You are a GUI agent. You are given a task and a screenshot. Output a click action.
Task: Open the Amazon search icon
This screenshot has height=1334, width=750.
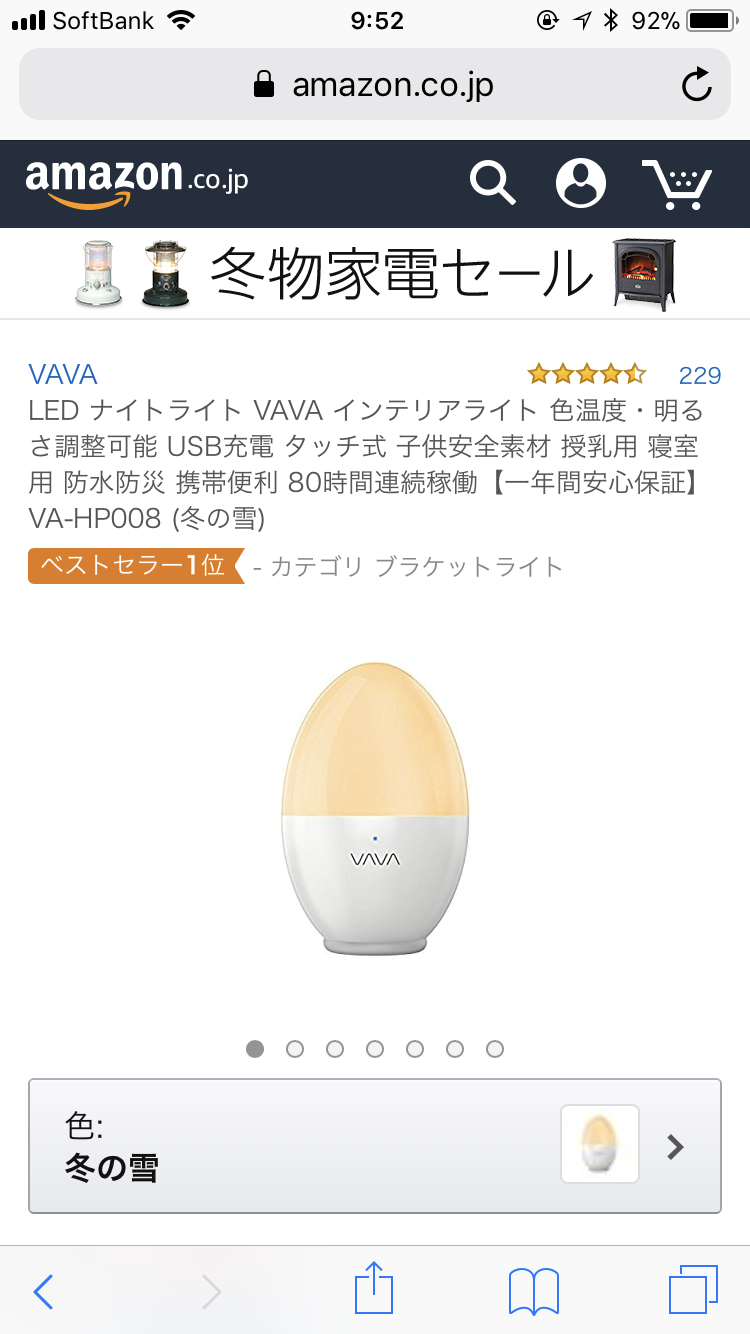(x=492, y=183)
